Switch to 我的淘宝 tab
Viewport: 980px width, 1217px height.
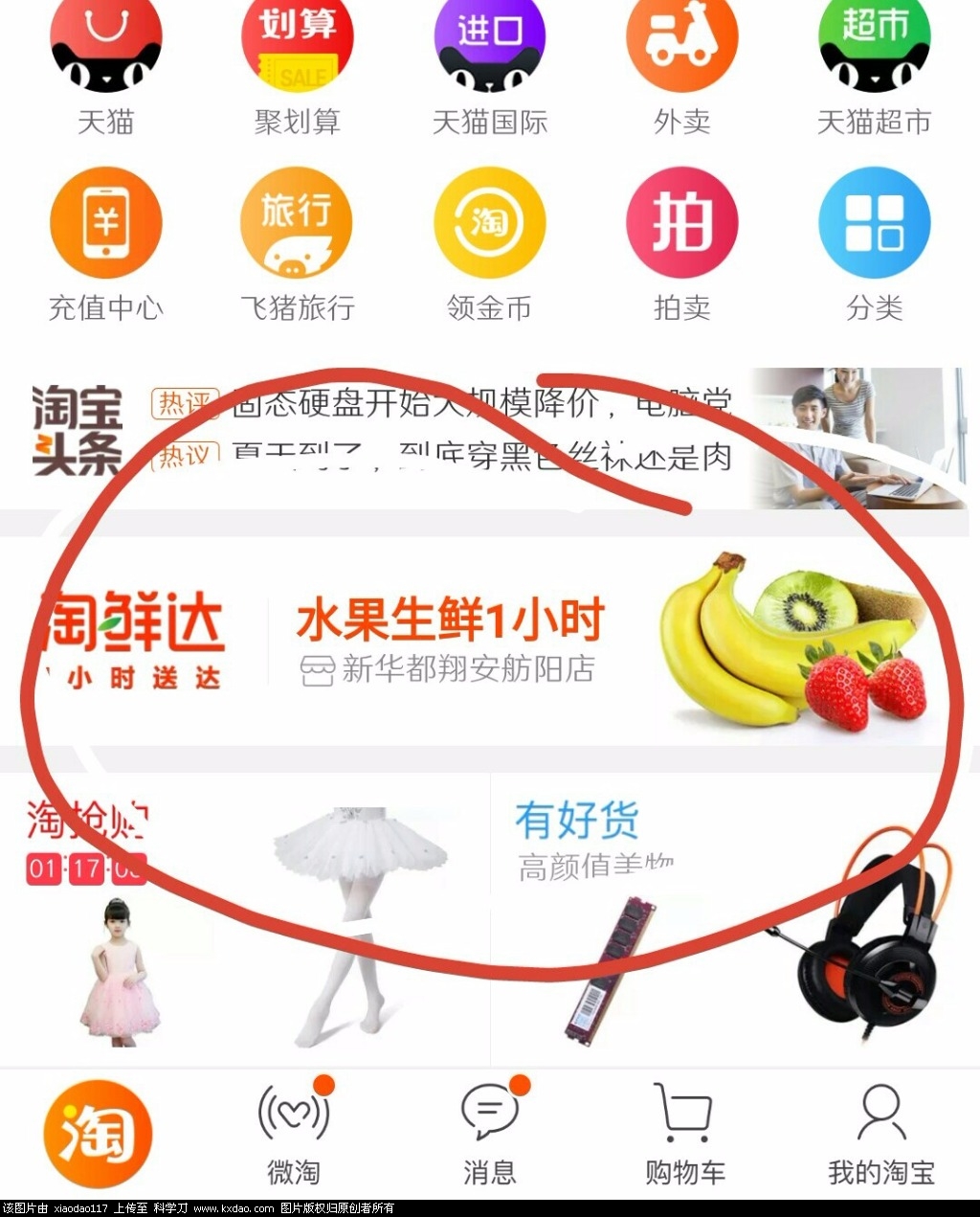pos(880,1134)
